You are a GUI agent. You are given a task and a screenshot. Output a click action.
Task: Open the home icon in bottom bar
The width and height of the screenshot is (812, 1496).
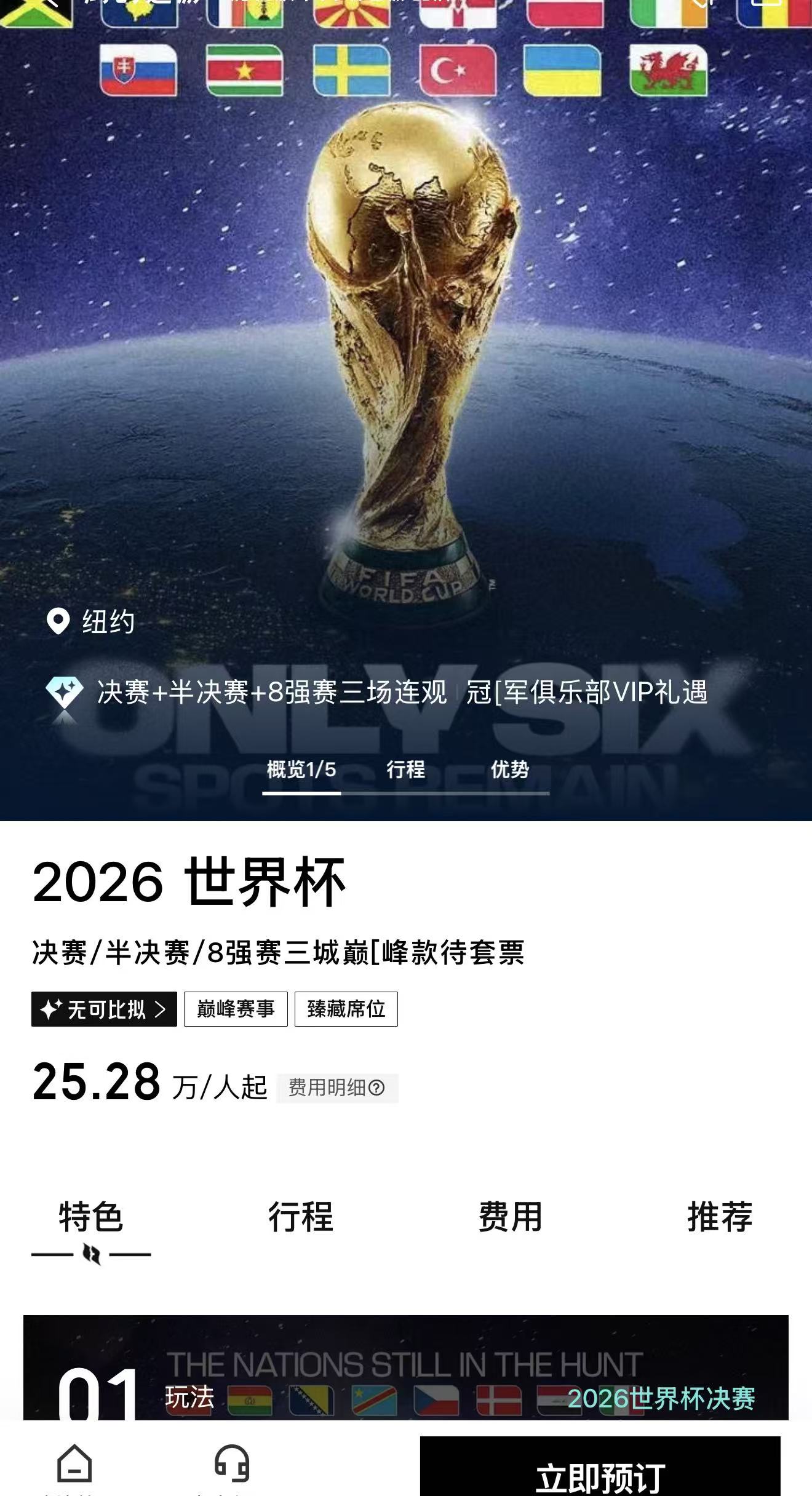pos(74,1464)
